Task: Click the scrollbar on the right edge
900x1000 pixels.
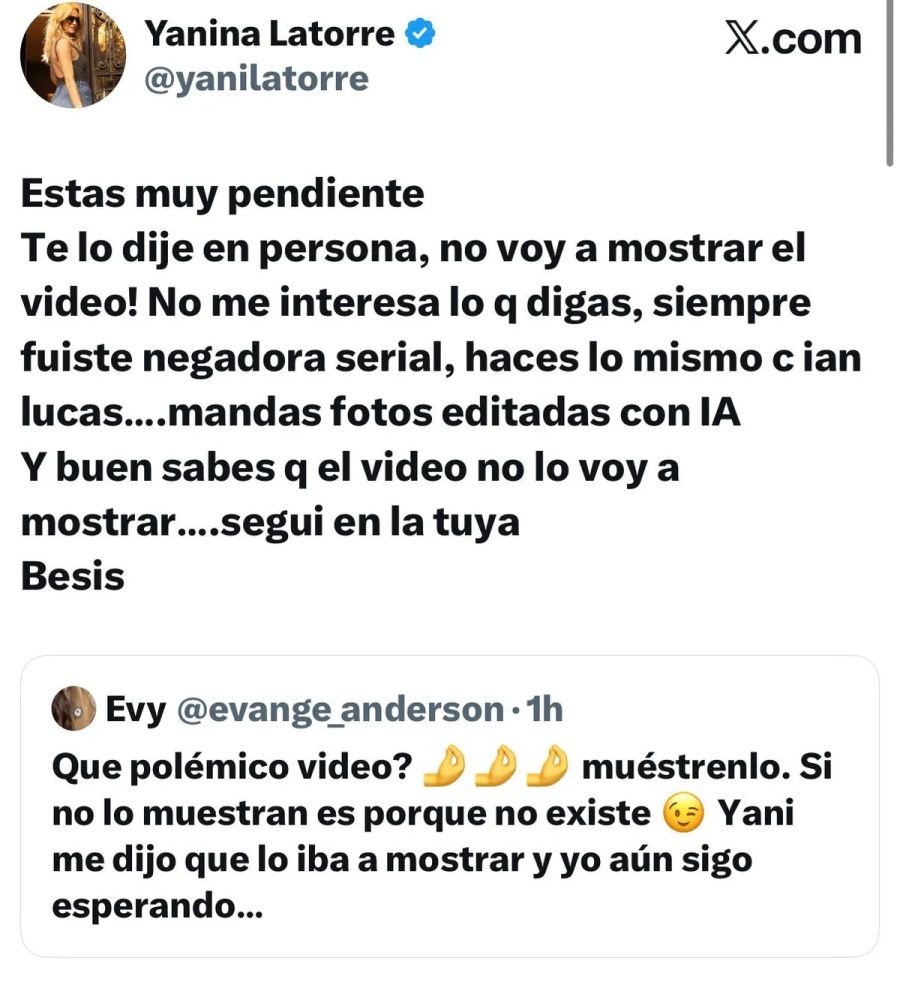Action: pos(886,80)
